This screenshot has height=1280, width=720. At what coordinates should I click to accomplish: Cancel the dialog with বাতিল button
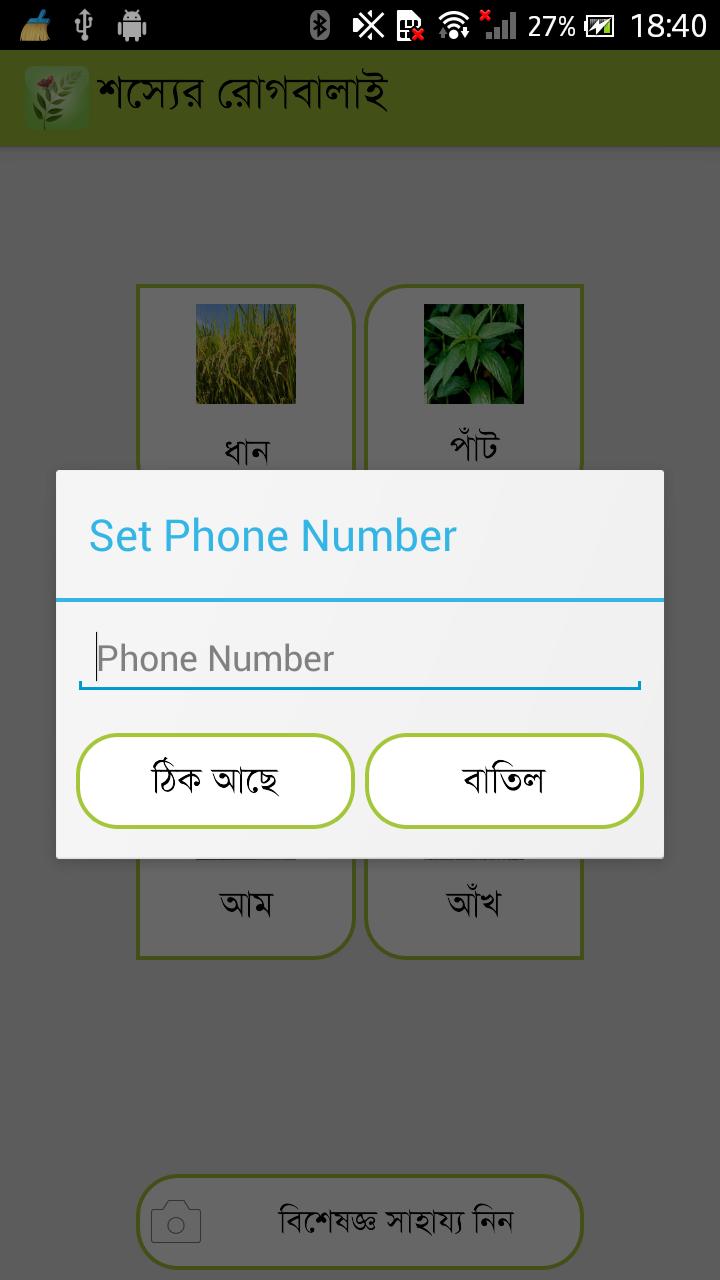[x=504, y=781]
